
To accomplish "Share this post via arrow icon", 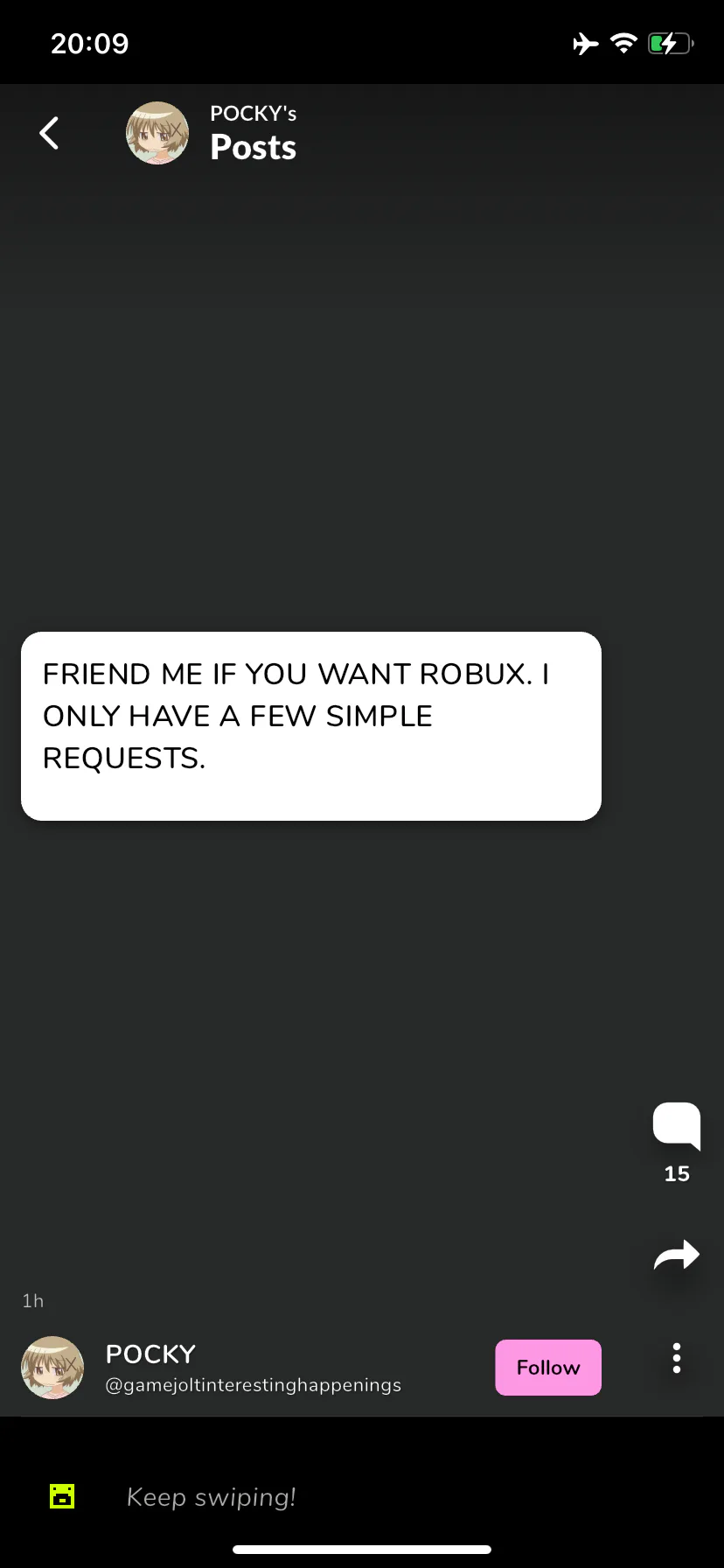I will 677,1256.
